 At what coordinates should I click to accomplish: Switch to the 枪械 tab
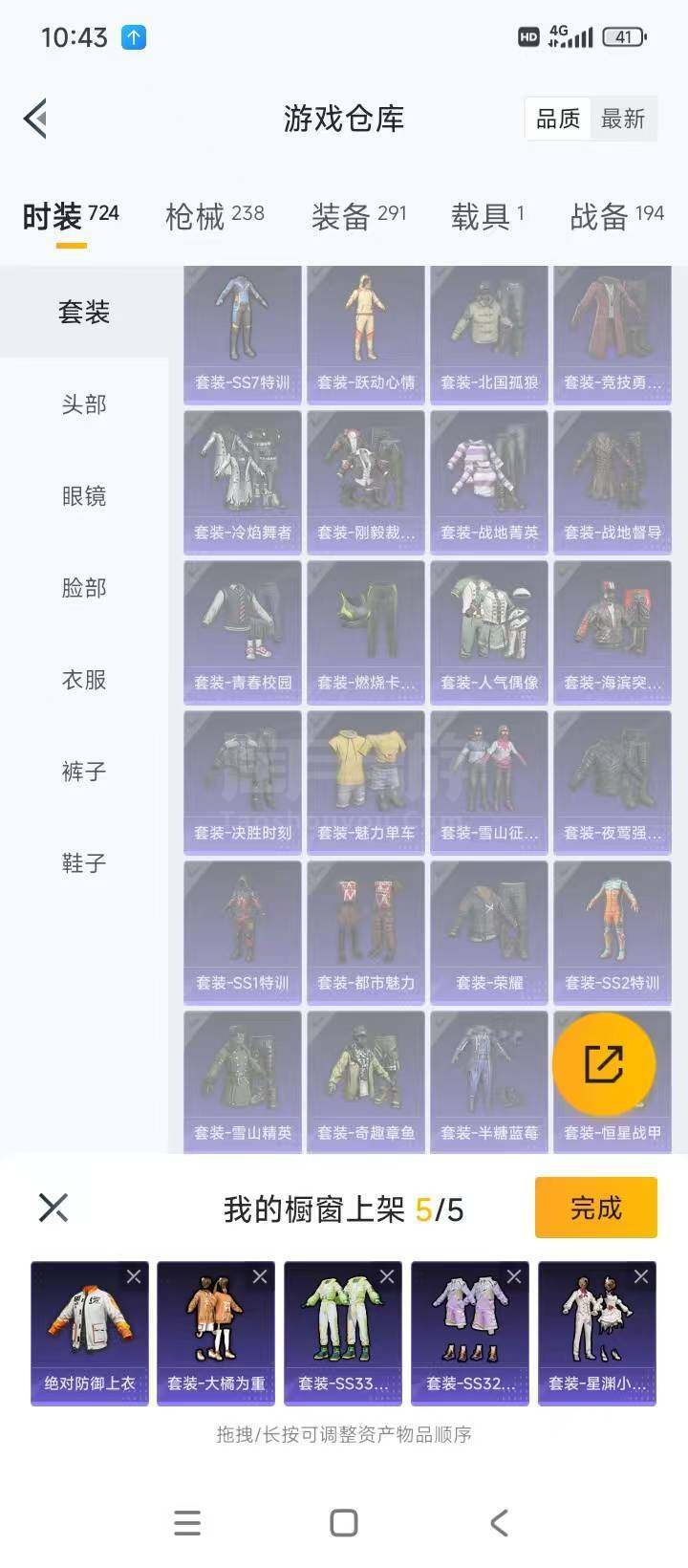tap(214, 216)
